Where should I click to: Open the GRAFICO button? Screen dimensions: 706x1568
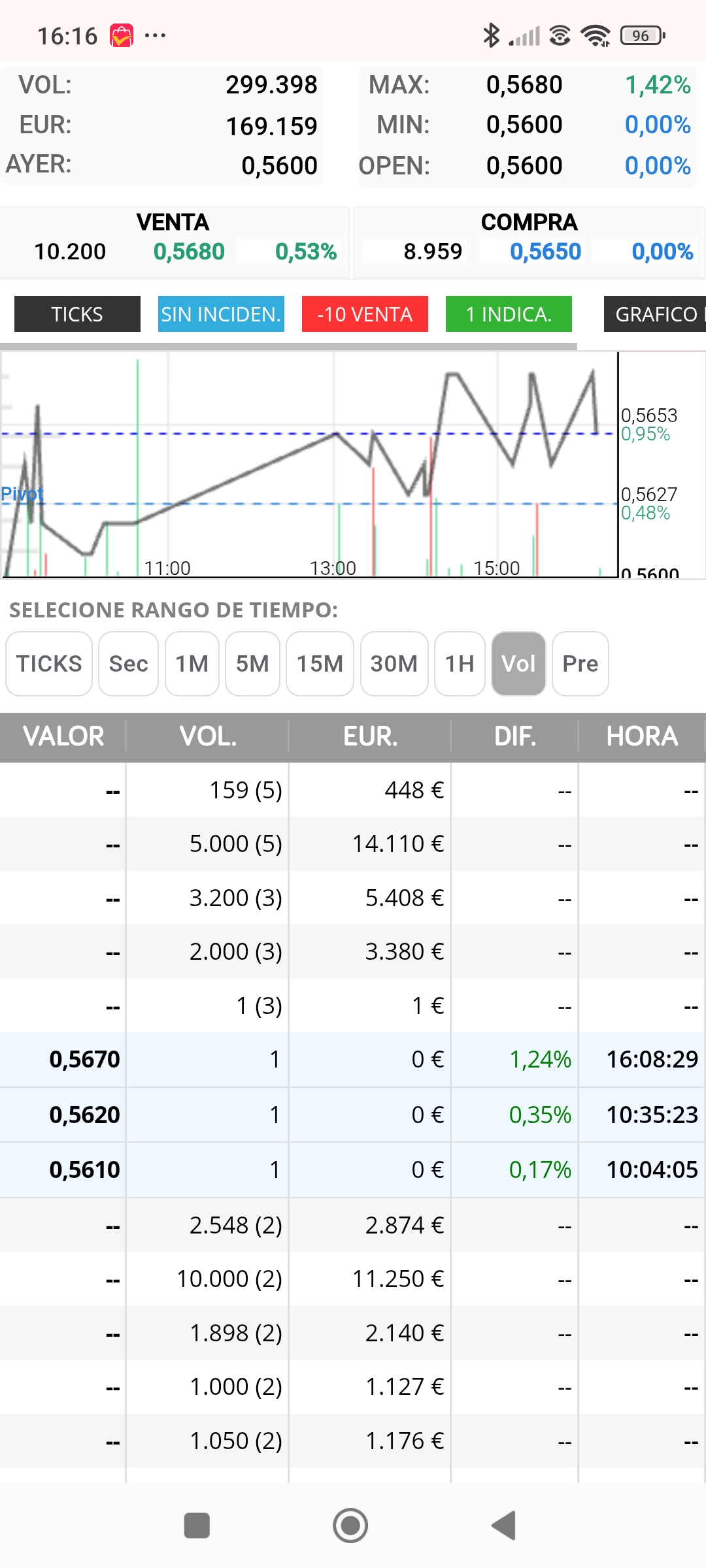tap(655, 314)
